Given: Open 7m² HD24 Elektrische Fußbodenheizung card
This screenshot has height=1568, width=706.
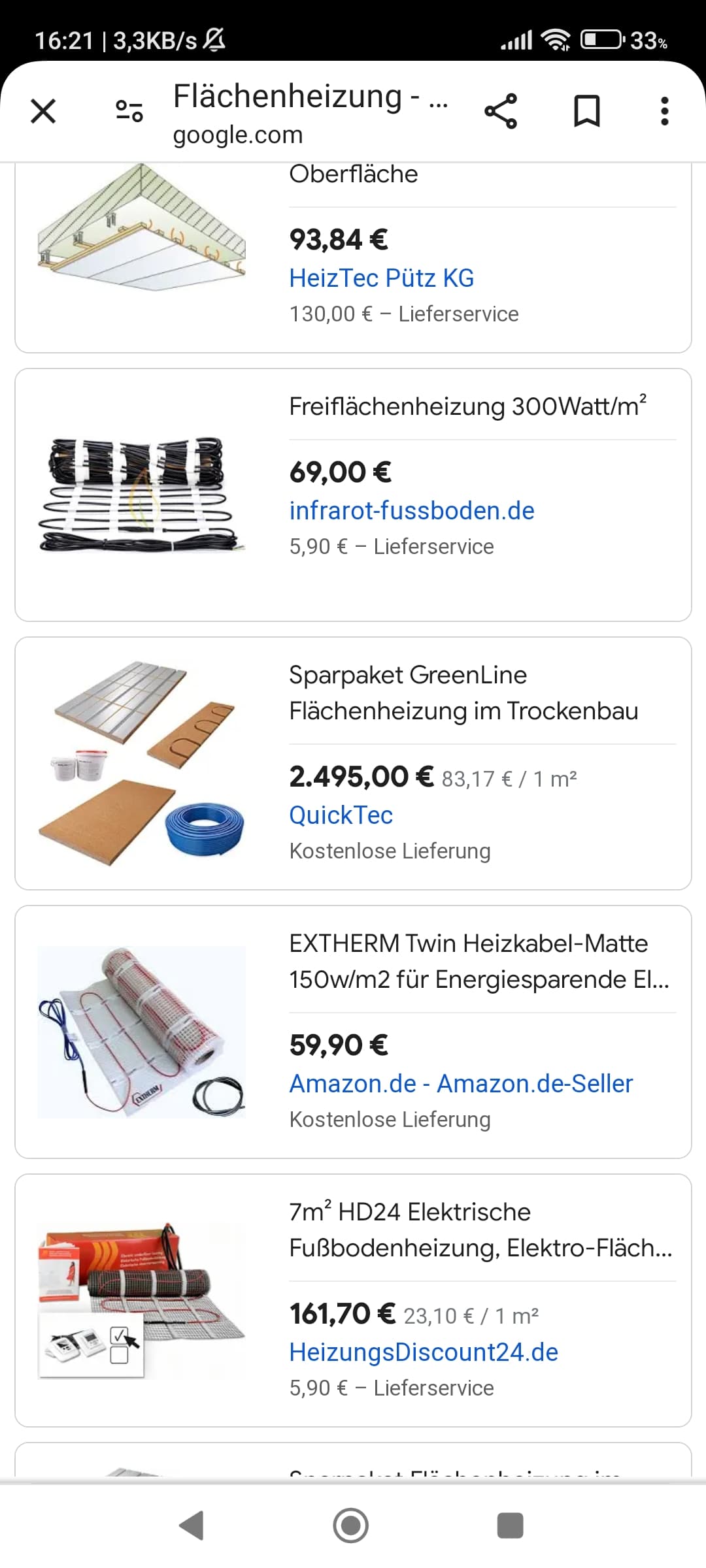Looking at the screenshot, I should [x=353, y=1300].
